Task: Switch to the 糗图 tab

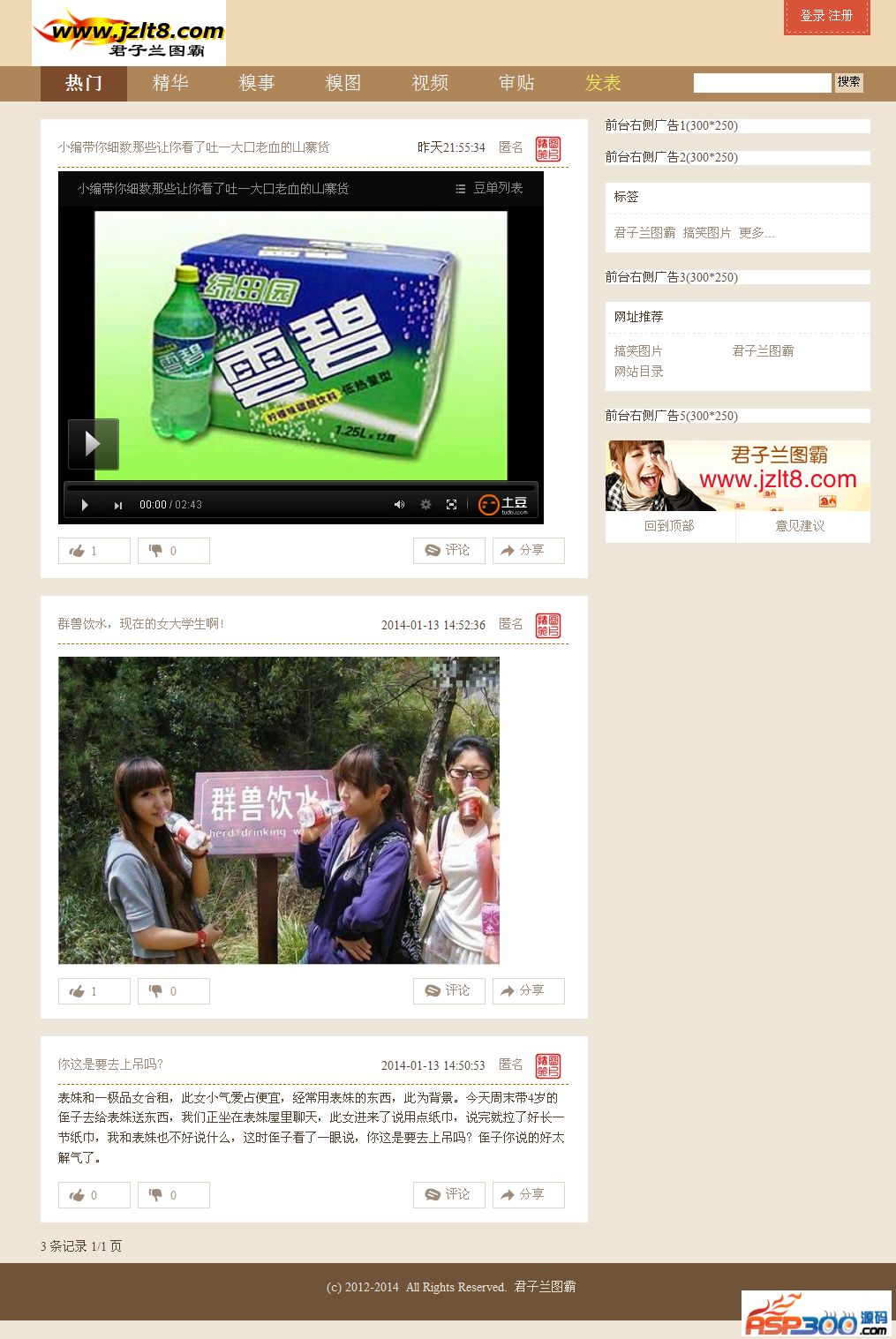Action: [343, 83]
